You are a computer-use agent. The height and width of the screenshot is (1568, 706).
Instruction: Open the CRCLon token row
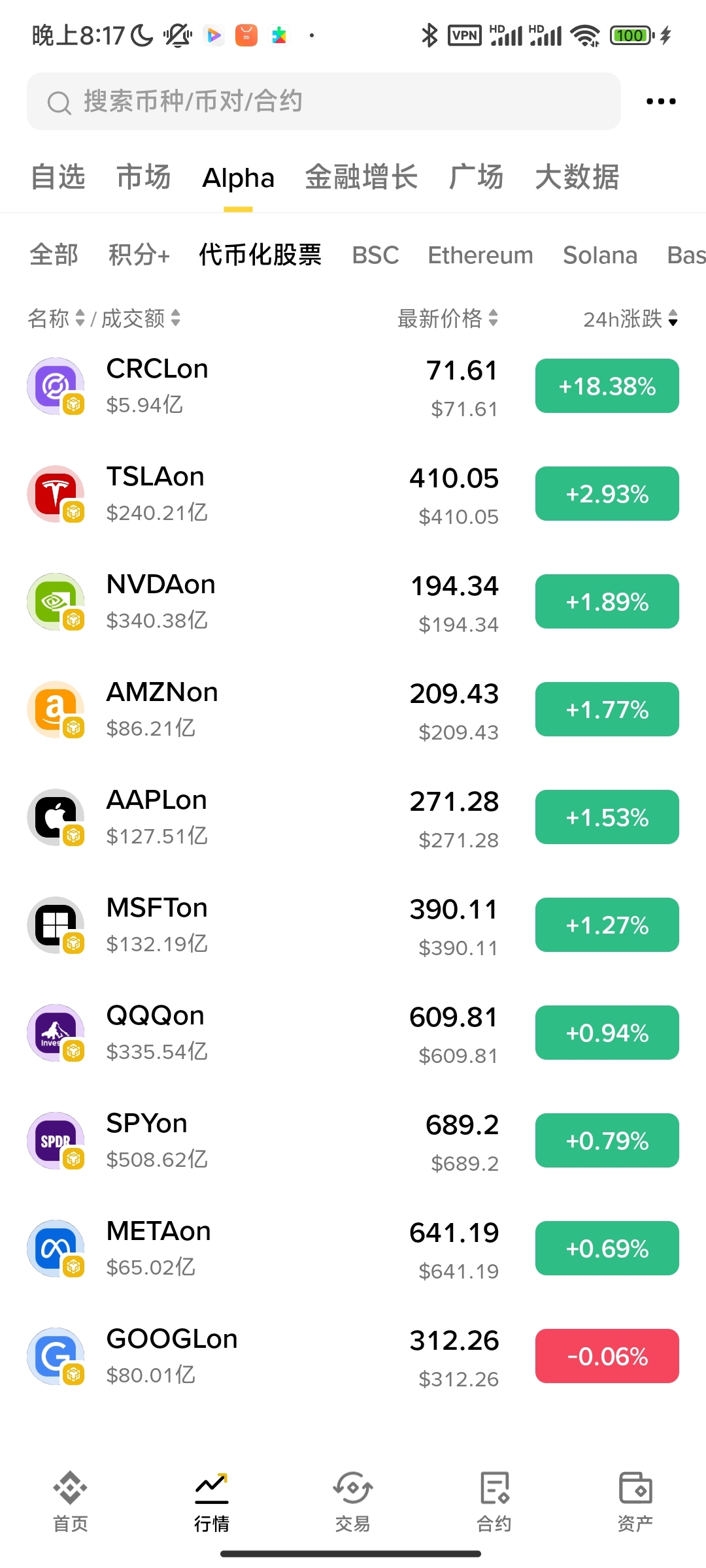[261, 386]
